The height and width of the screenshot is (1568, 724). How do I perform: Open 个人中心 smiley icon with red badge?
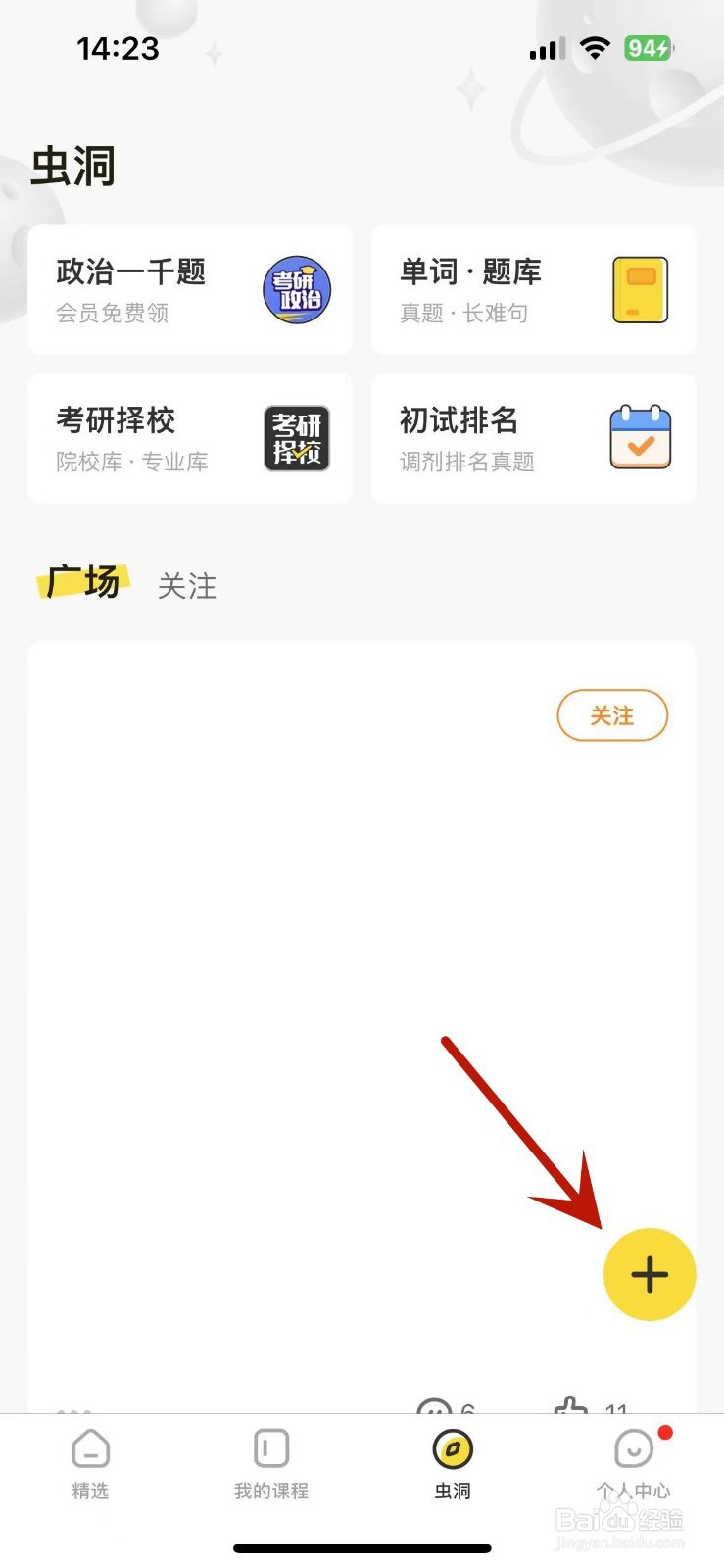point(633,1446)
